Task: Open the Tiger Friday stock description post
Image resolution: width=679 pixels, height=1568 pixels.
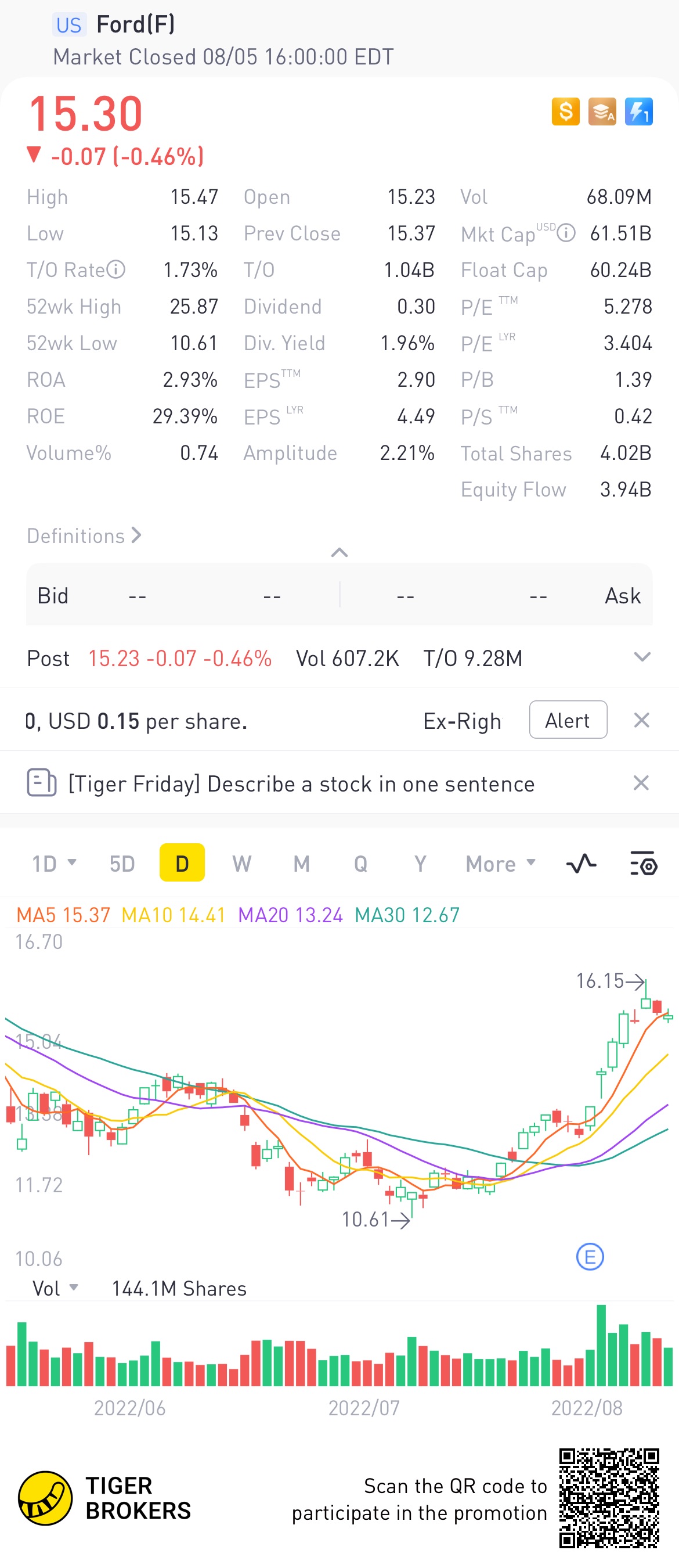Action: (301, 783)
